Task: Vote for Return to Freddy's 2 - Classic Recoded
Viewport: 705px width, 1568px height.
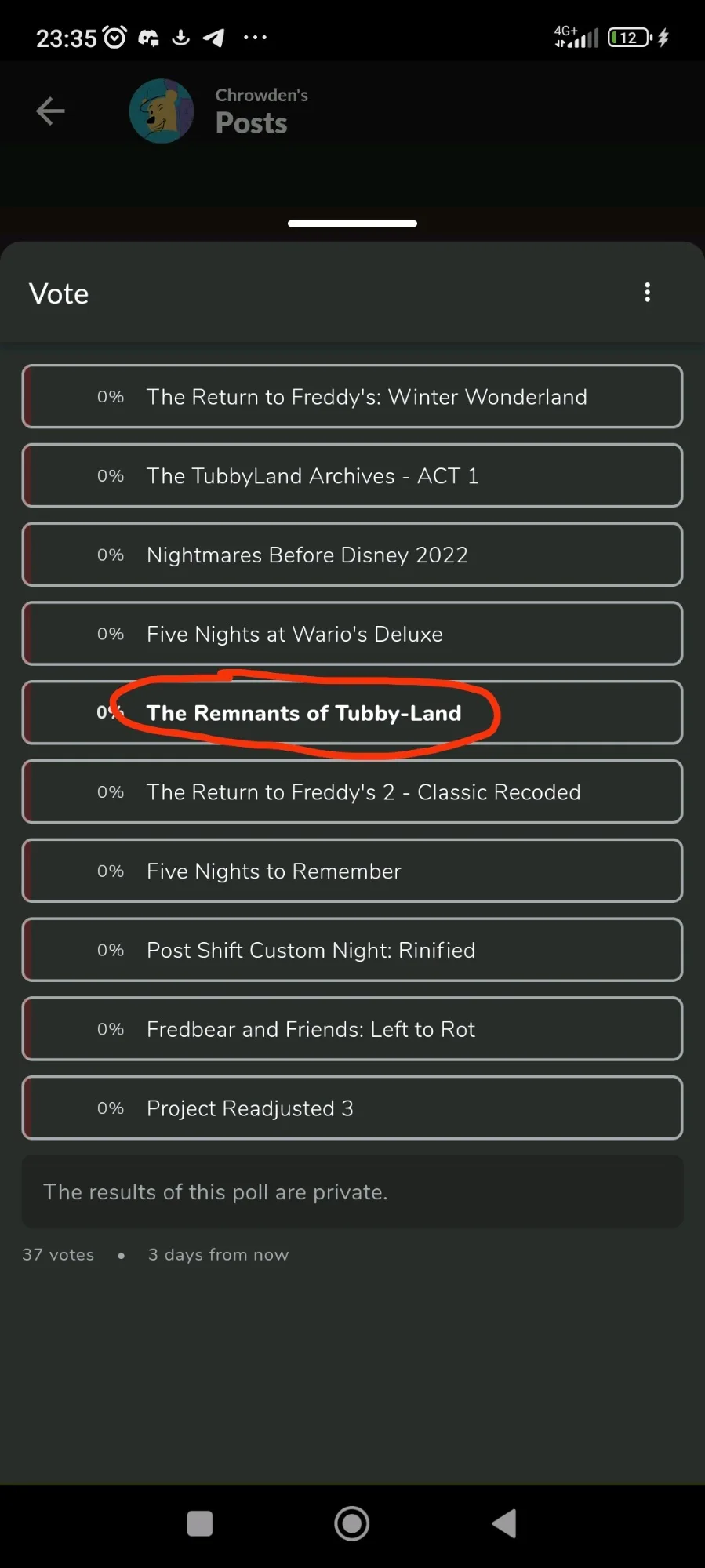Action: point(352,791)
